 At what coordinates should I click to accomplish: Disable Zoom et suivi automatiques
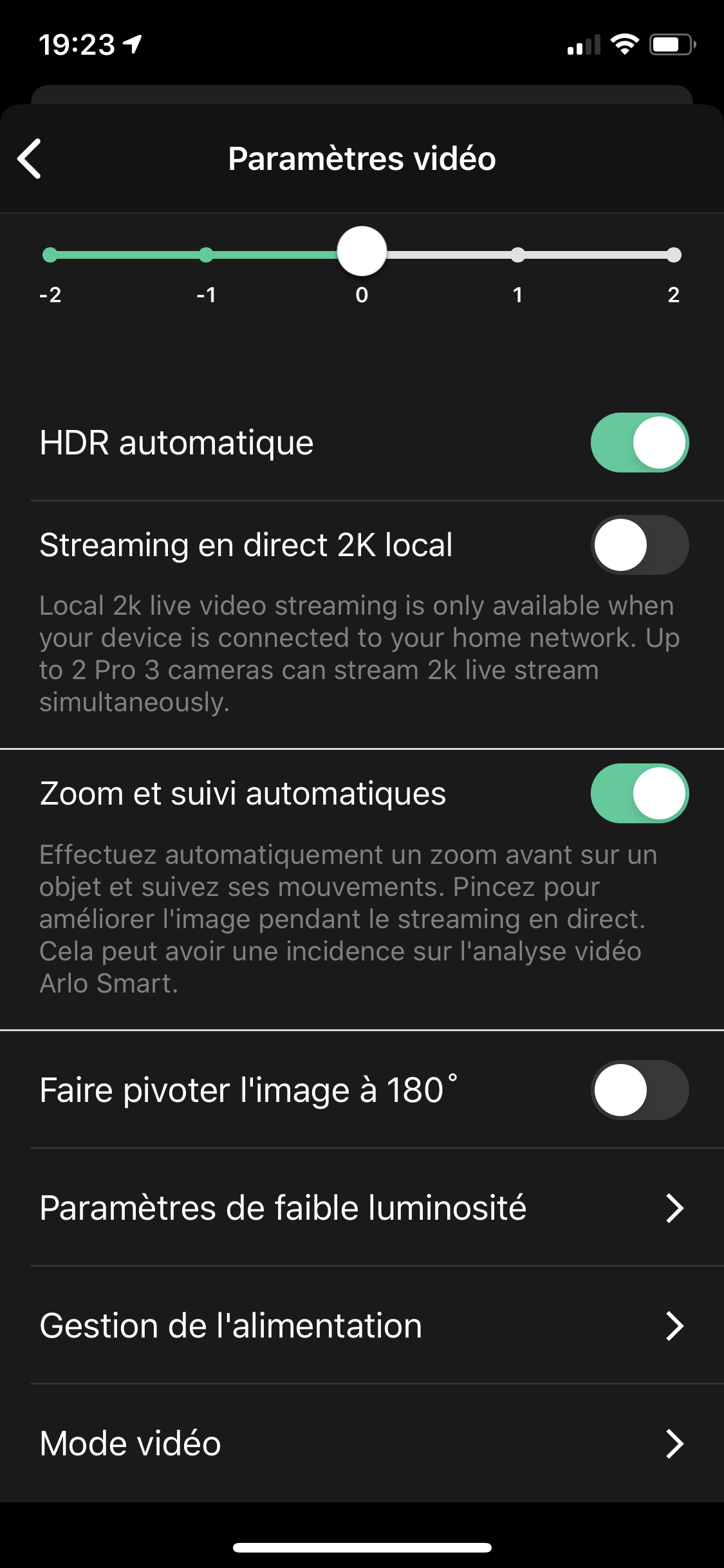[x=640, y=794]
